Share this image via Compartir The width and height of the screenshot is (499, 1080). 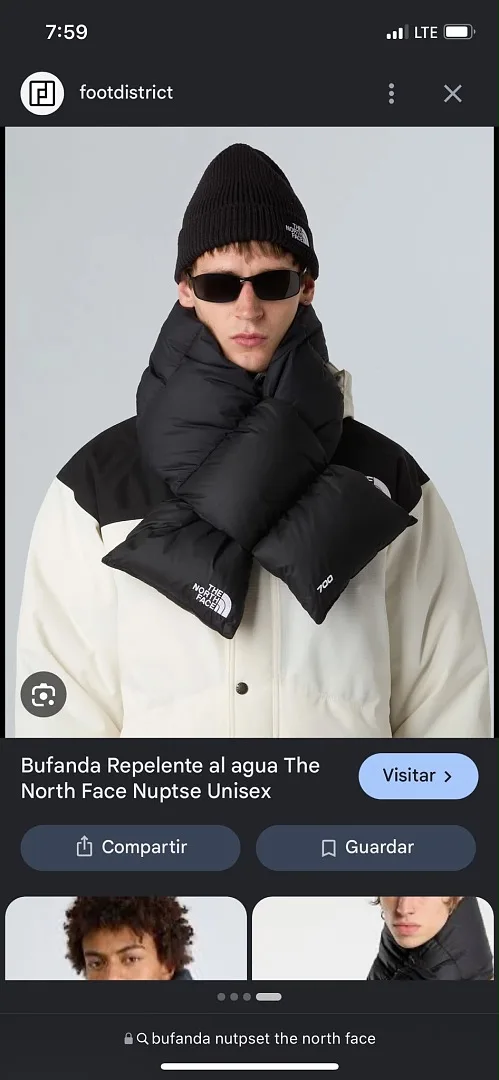(x=130, y=847)
